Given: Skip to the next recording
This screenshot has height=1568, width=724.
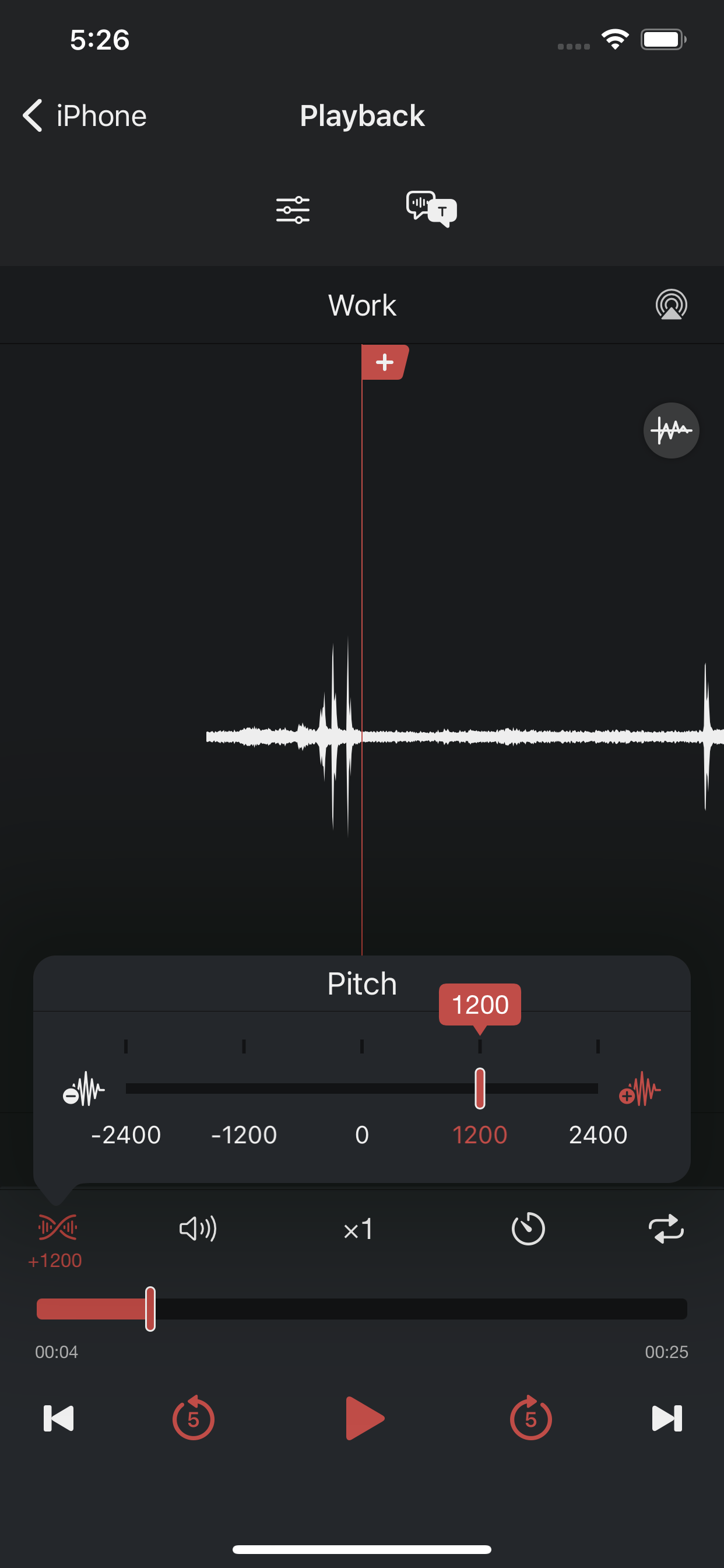Looking at the screenshot, I should click(x=667, y=1419).
